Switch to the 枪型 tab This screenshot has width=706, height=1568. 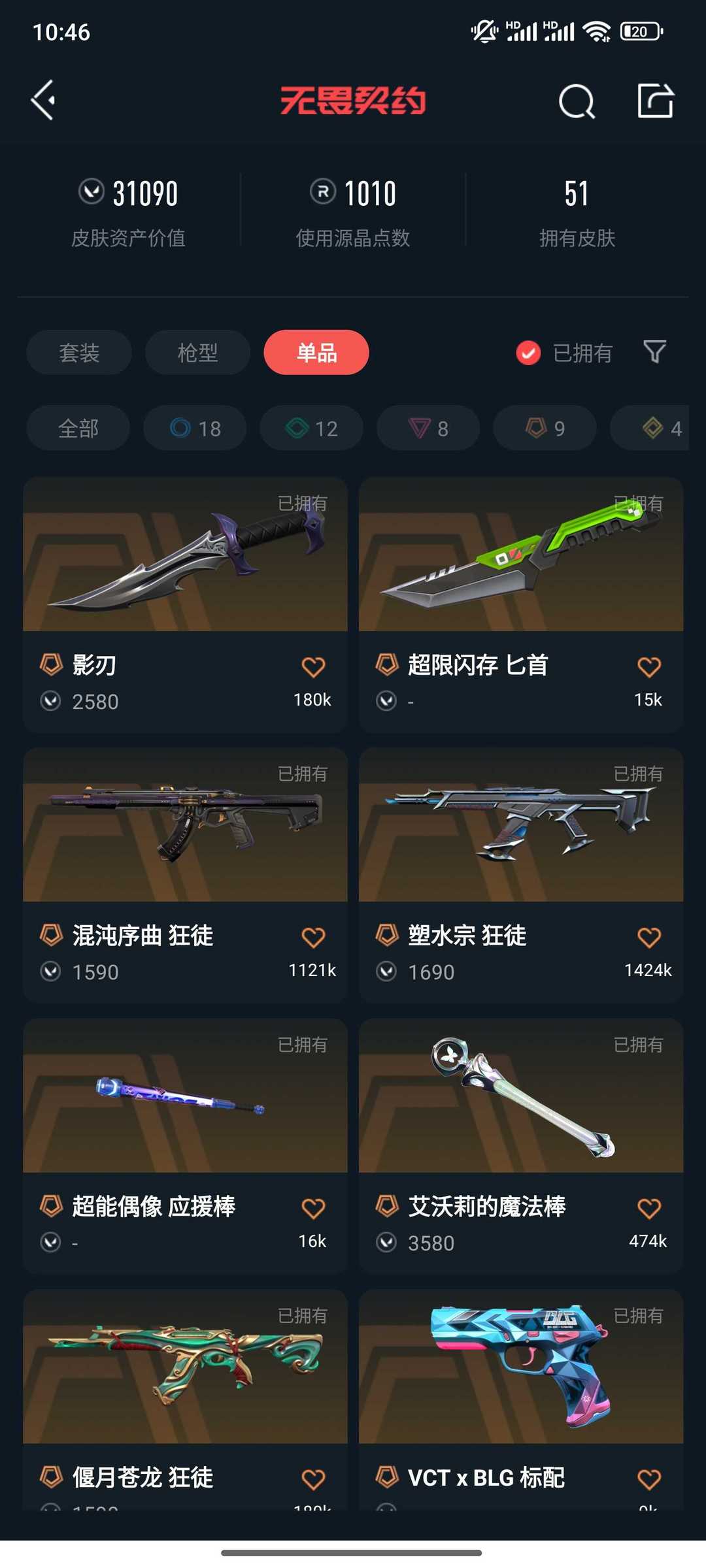197,352
